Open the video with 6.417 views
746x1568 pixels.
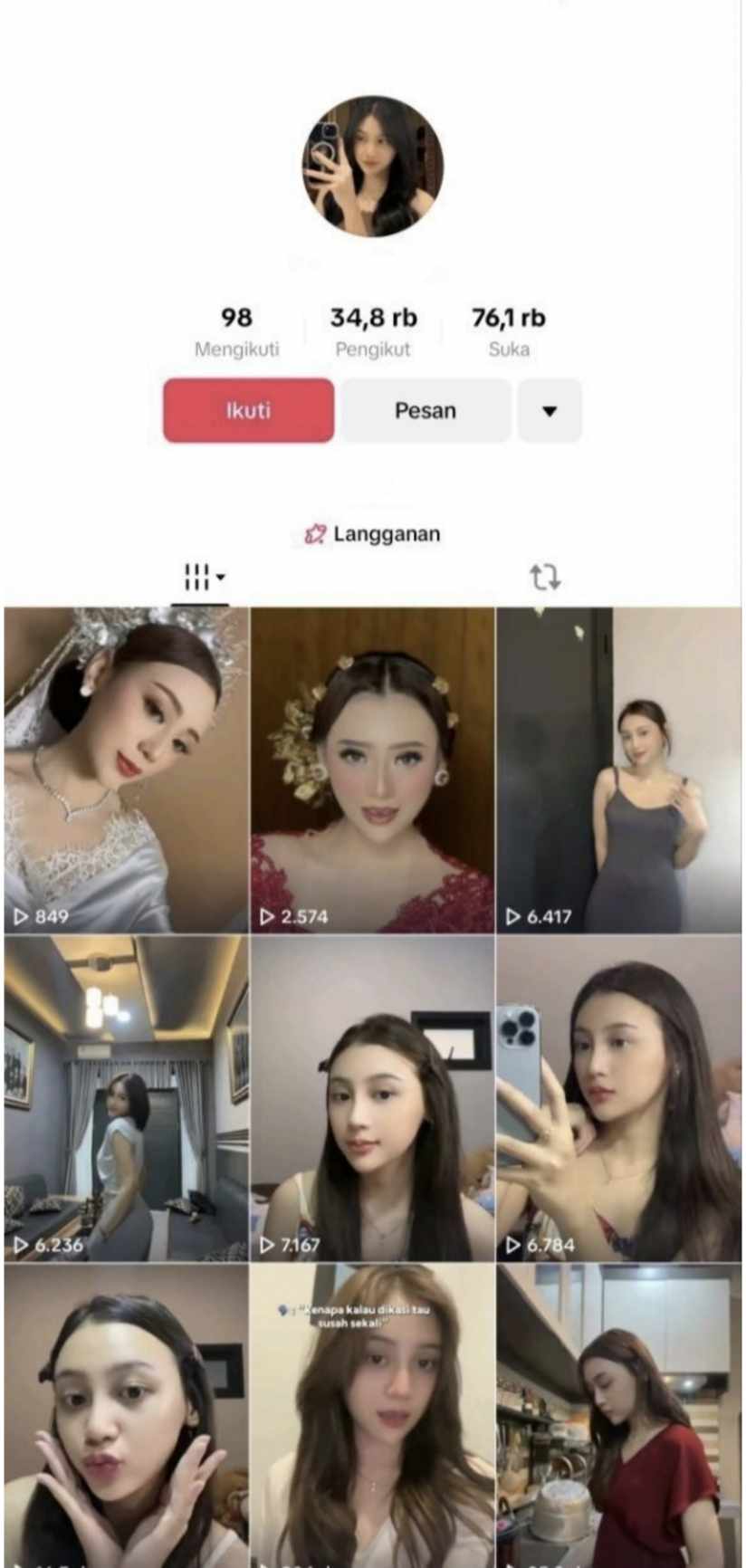618,770
